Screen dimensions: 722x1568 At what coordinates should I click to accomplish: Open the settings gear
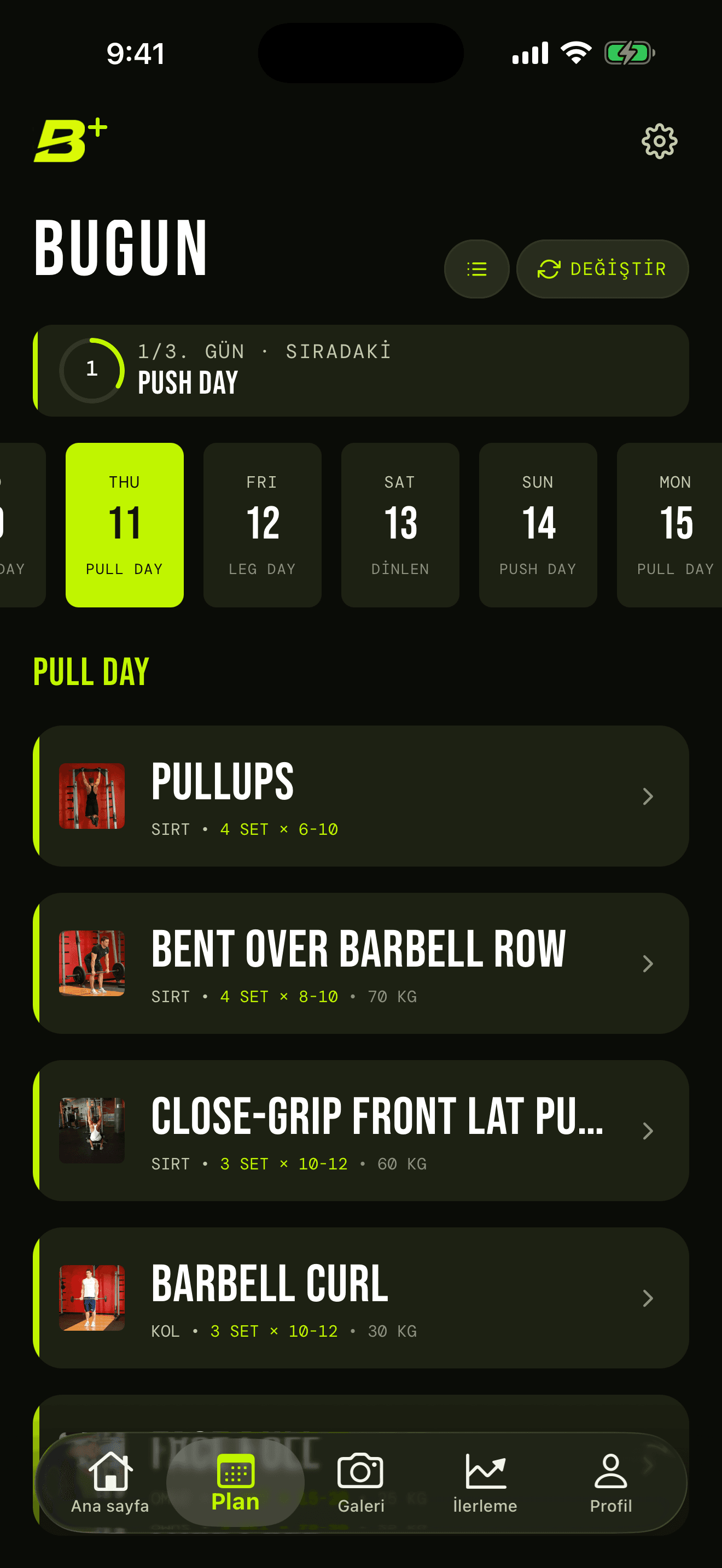tap(659, 142)
